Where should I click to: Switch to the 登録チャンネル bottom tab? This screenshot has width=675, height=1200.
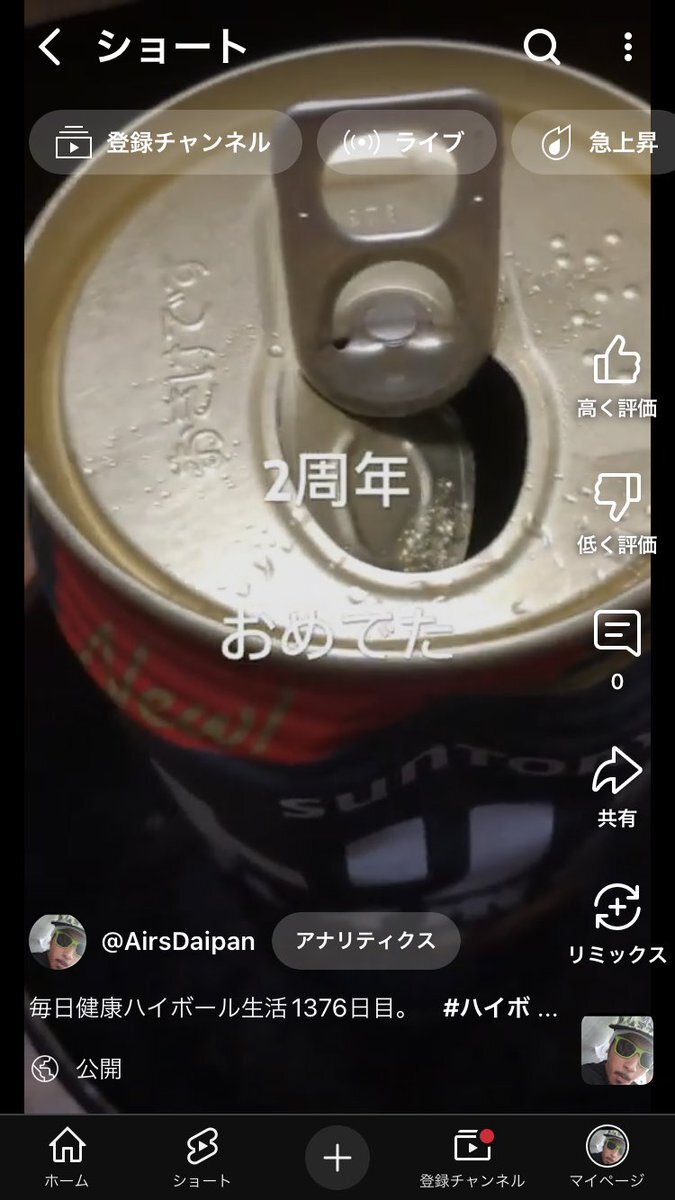coord(472,1157)
